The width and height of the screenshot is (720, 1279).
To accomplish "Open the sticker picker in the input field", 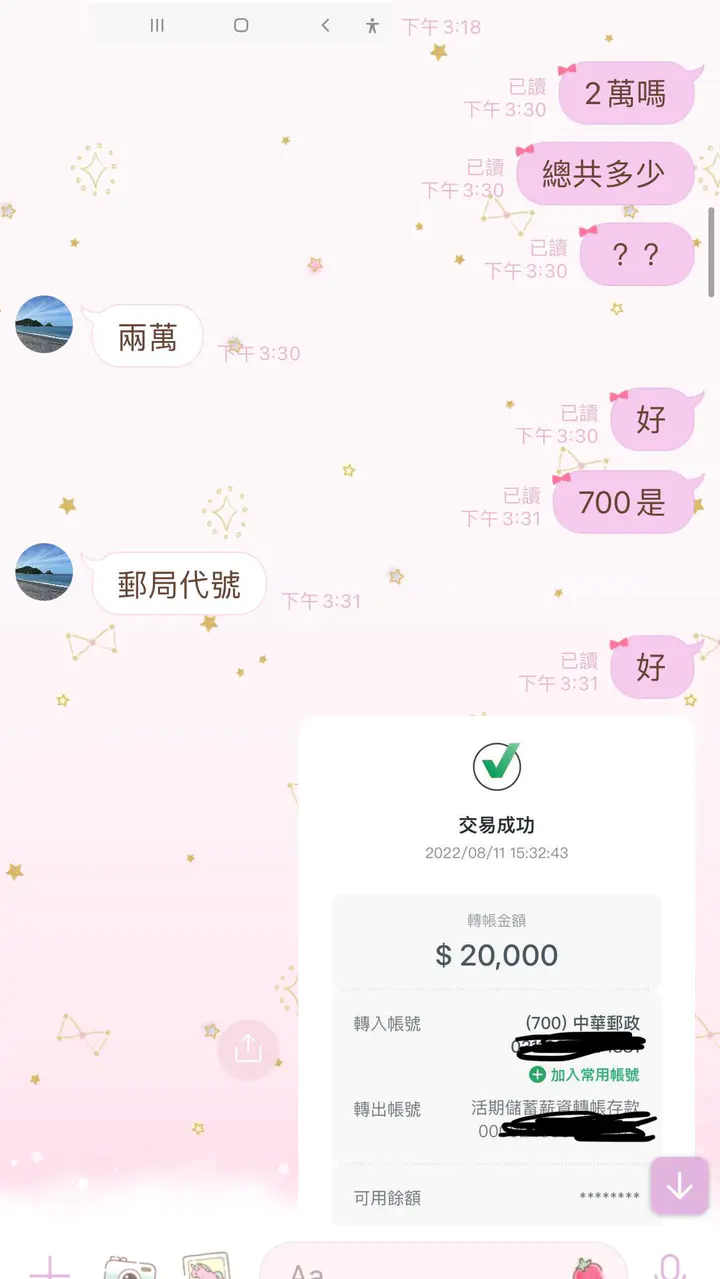I will [587, 1267].
